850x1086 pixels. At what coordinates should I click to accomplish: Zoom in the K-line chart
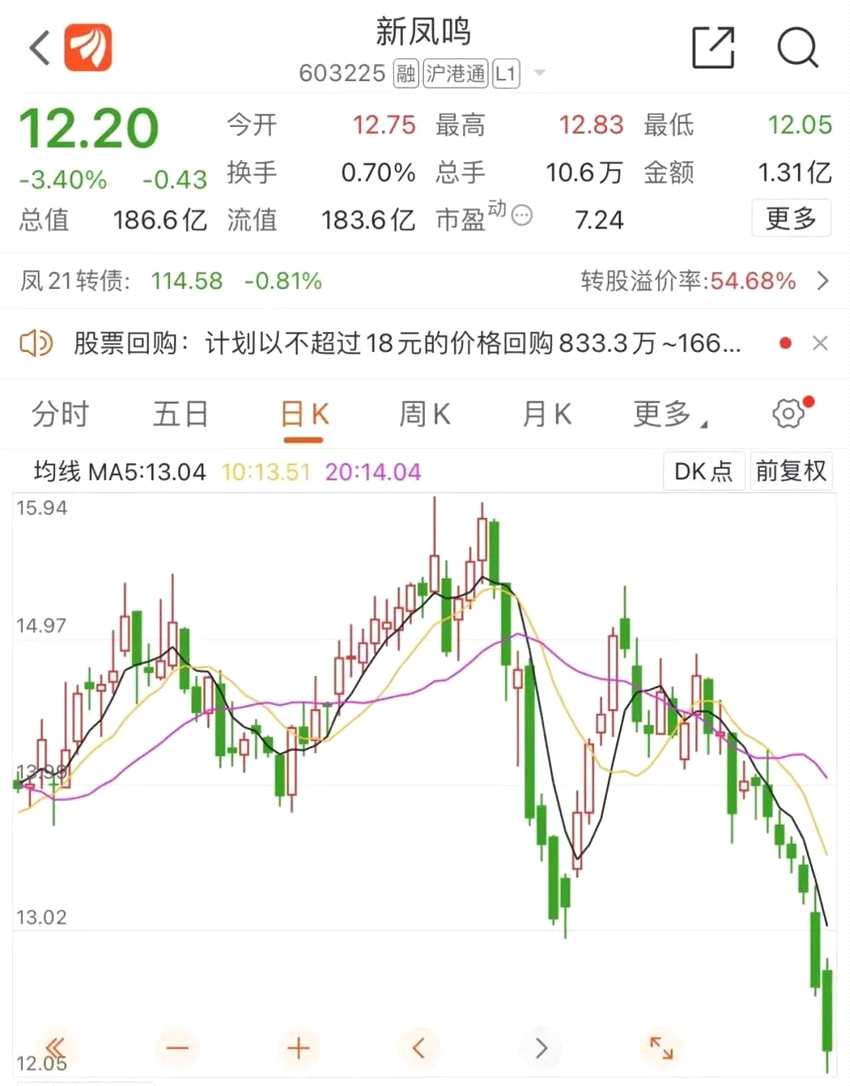[298, 1048]
